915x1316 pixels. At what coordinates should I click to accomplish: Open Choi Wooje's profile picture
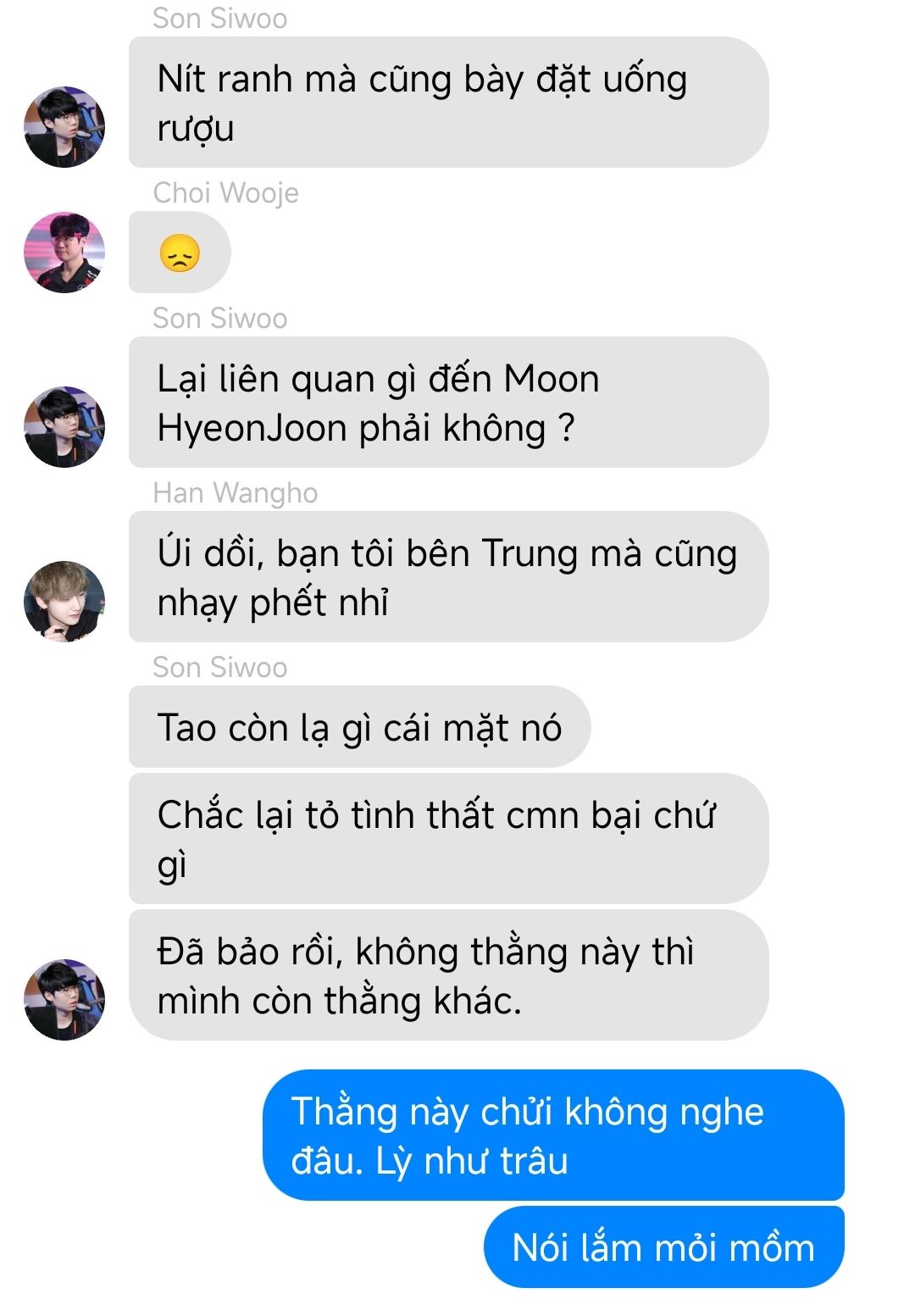pyautogui.click(x=64, y=253)
